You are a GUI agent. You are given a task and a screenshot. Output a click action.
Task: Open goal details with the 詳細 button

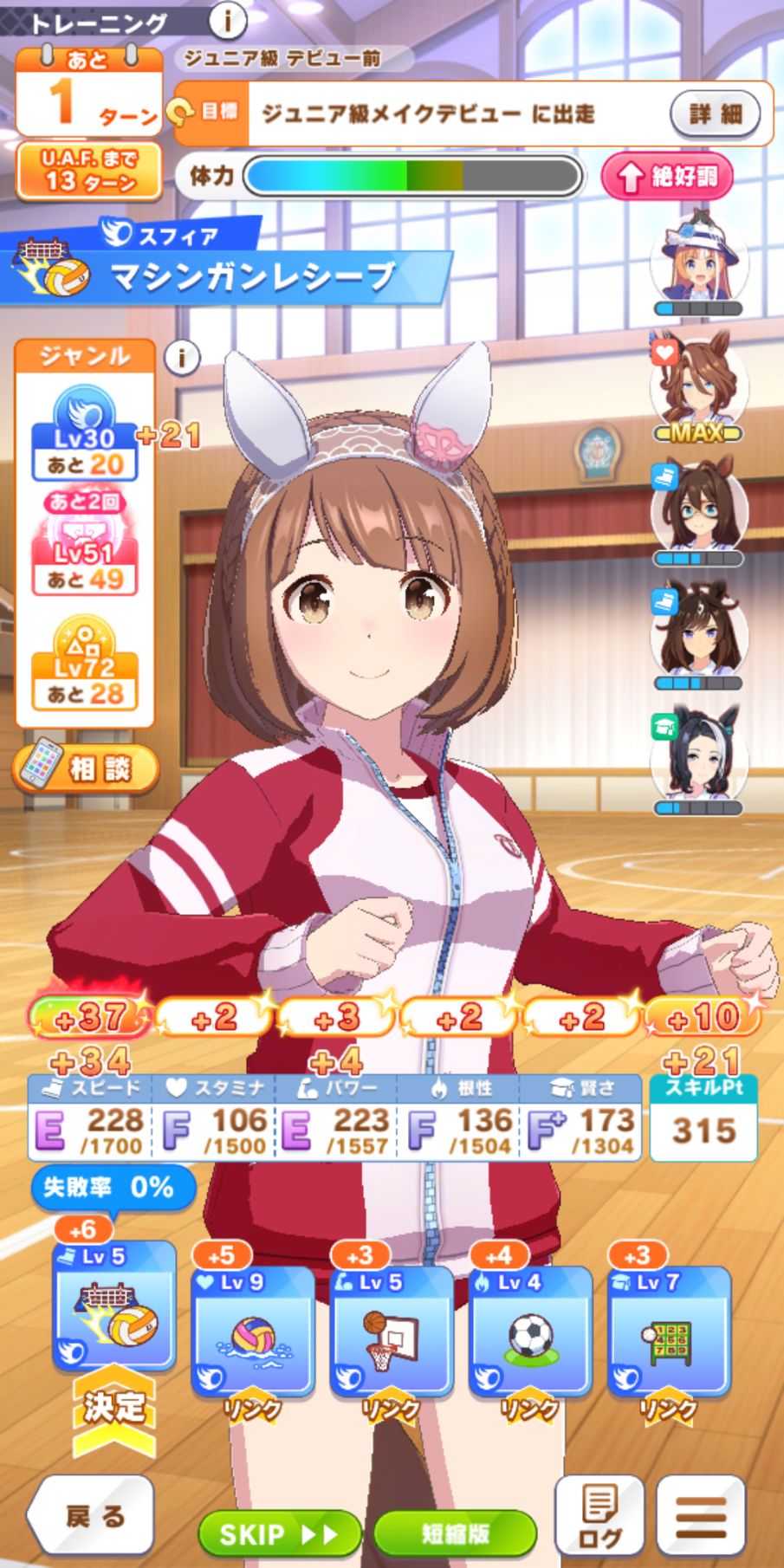(716, 113)
